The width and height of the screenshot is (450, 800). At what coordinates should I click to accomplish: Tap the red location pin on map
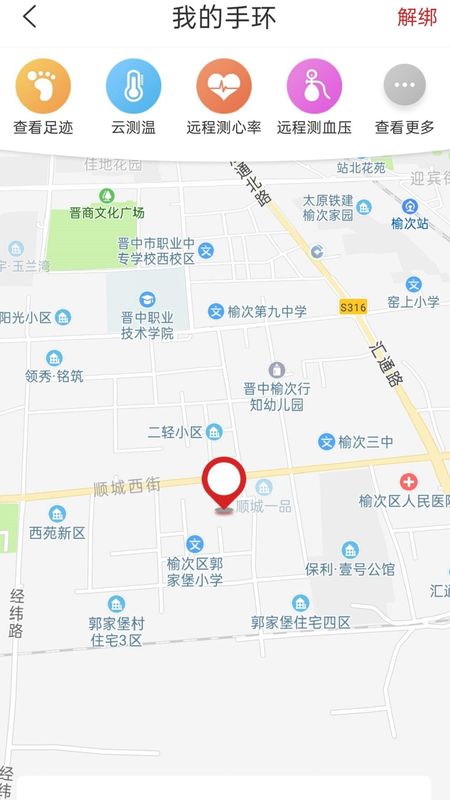point(224,484)
